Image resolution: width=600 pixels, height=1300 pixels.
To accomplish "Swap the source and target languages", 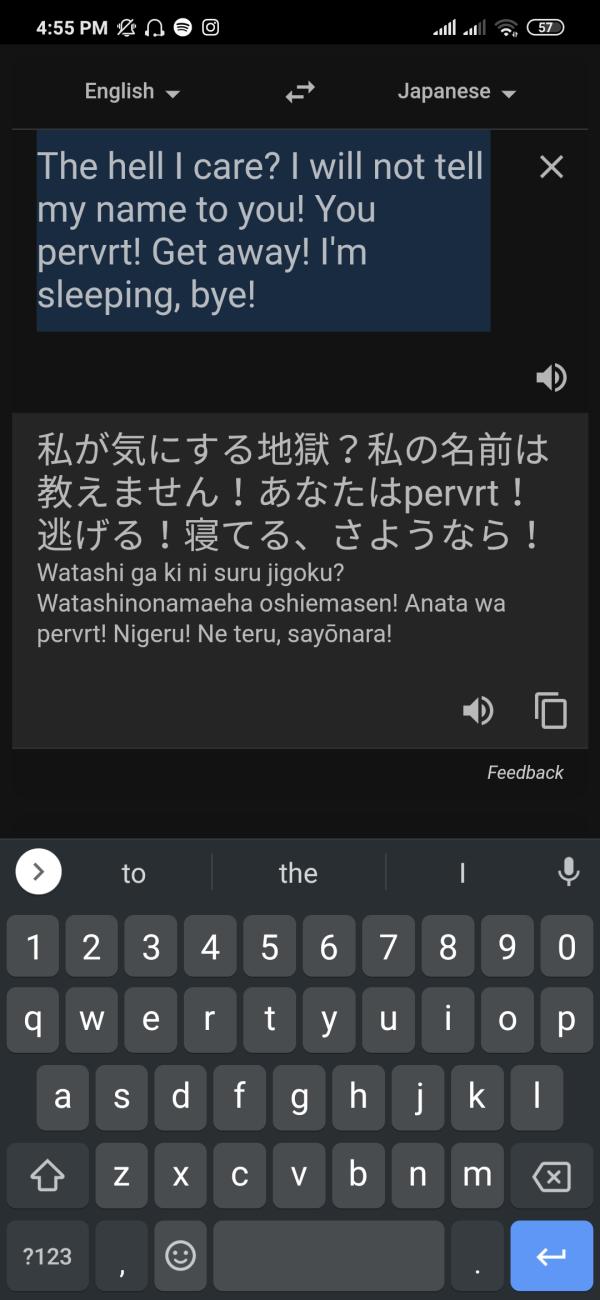I will click(299, 92).
